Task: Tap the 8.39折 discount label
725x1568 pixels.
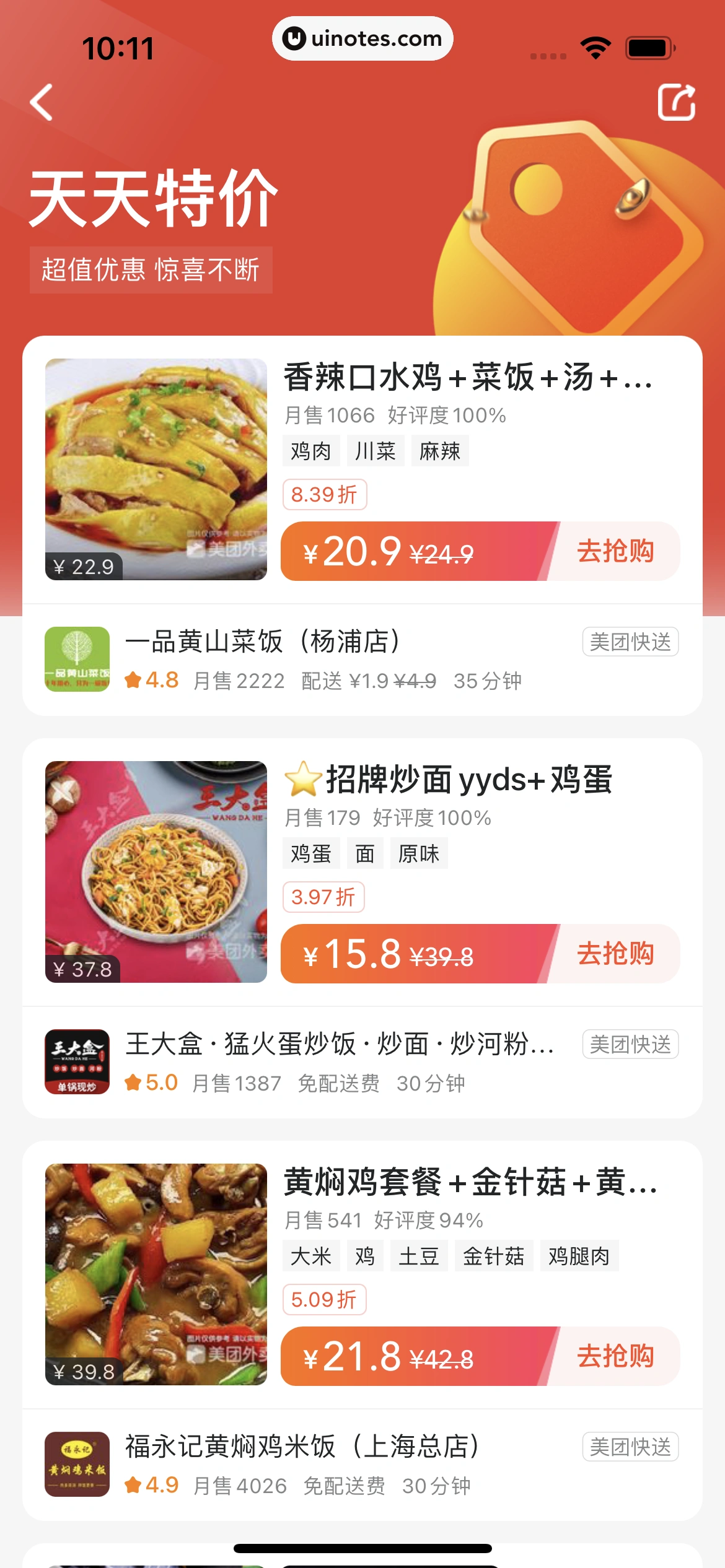Action: point(325,494)
